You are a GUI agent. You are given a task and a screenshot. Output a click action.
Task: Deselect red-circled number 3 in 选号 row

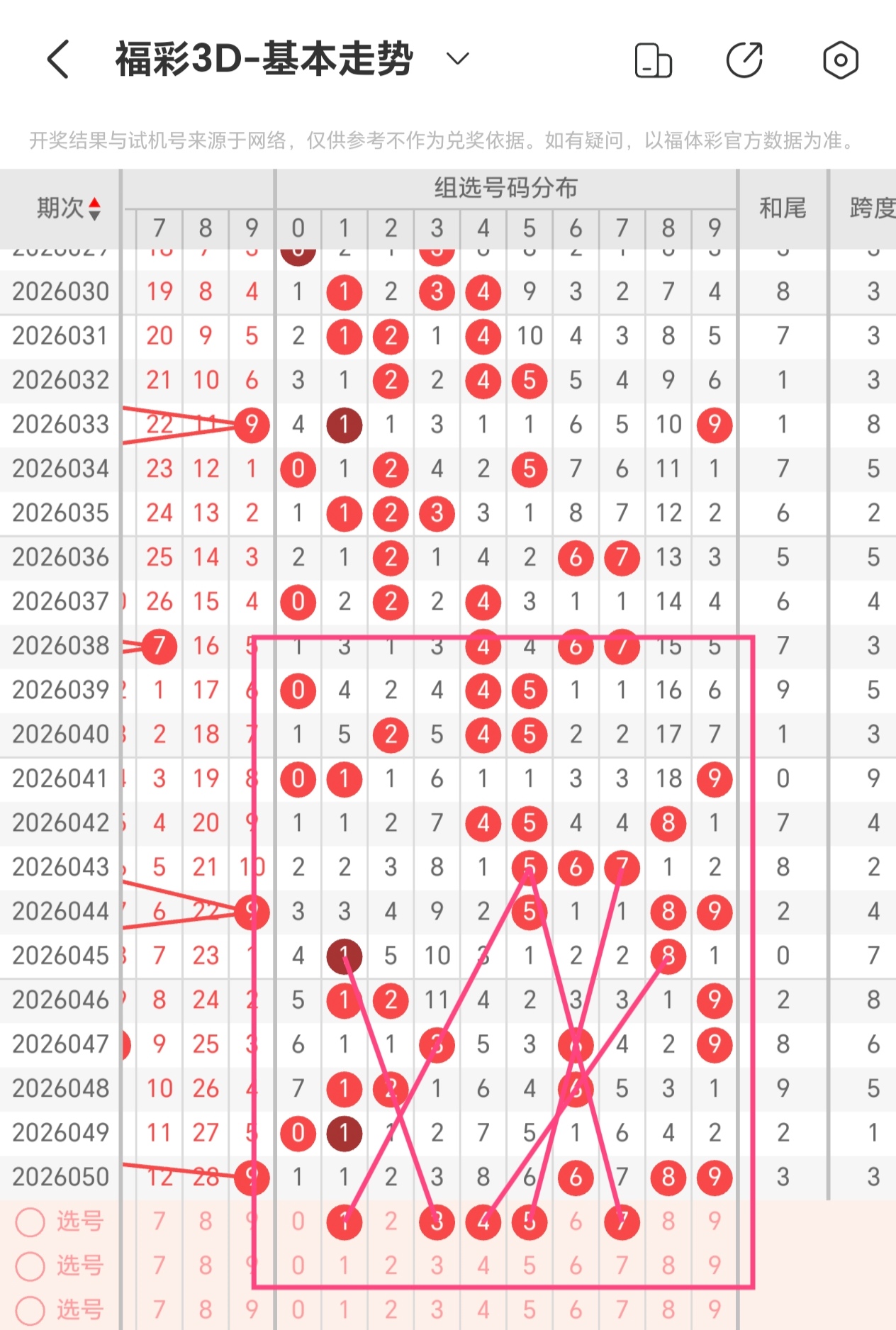coord(437,1222)
